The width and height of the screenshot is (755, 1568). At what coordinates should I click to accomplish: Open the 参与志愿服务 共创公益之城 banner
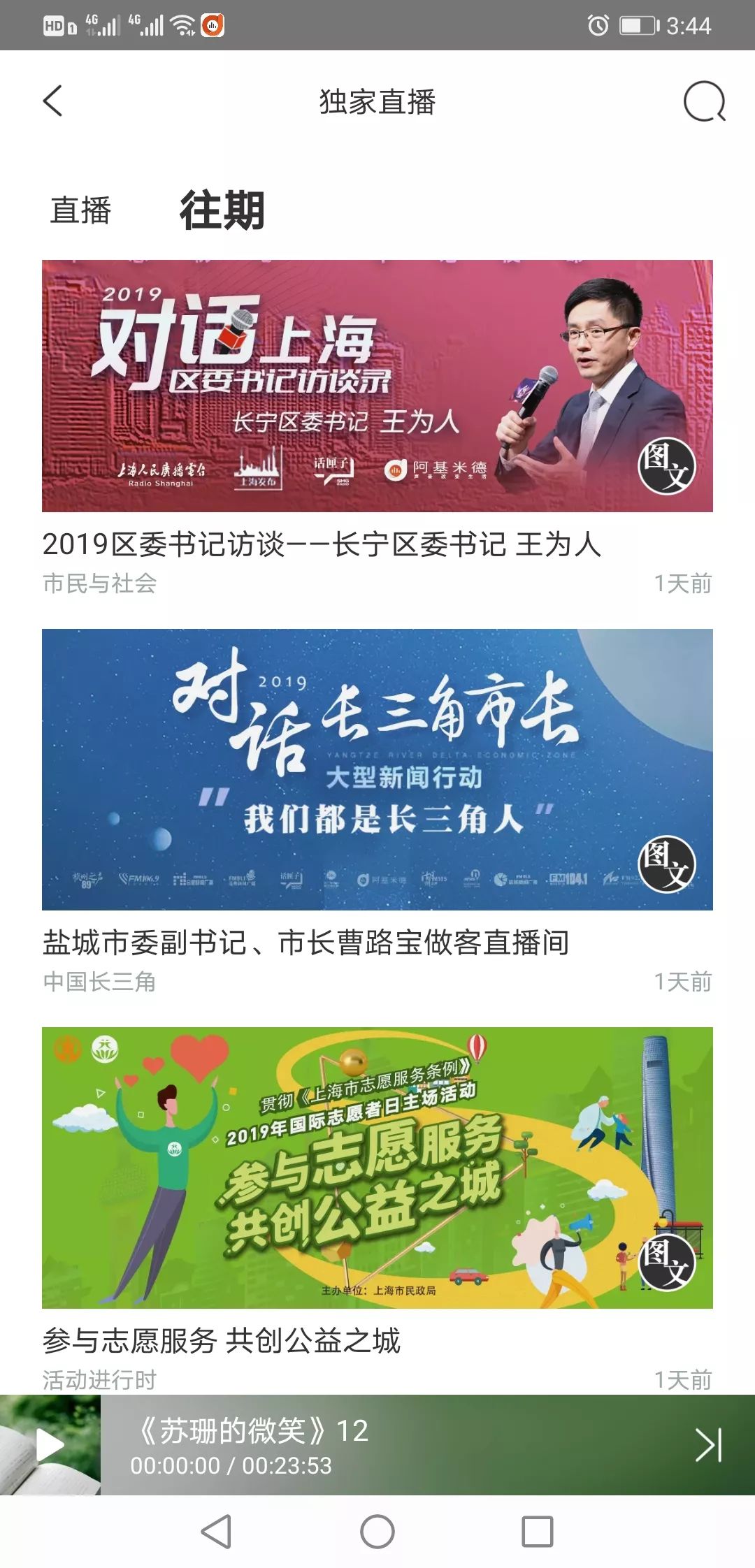pos(377,1167)
